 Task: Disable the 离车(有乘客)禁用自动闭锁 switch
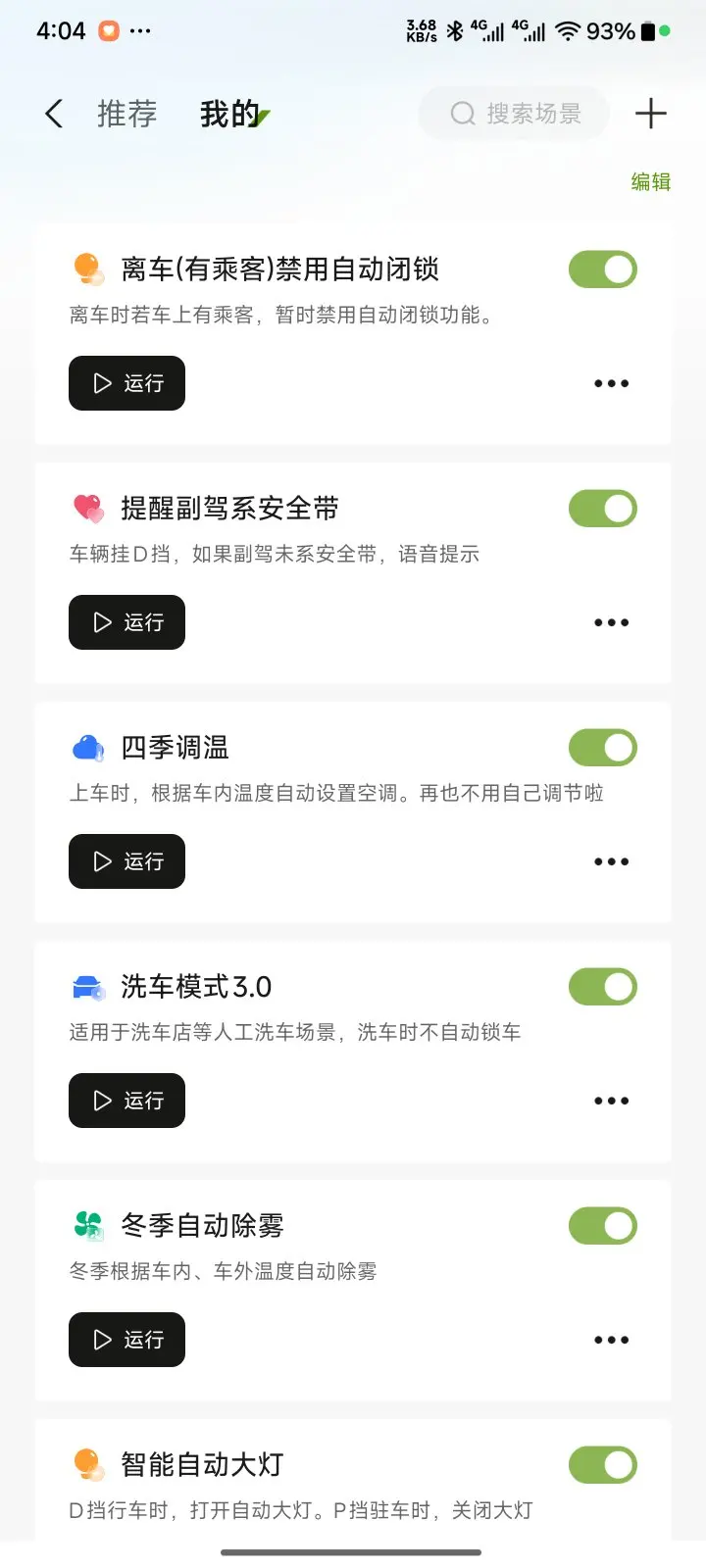pos(602,269)
